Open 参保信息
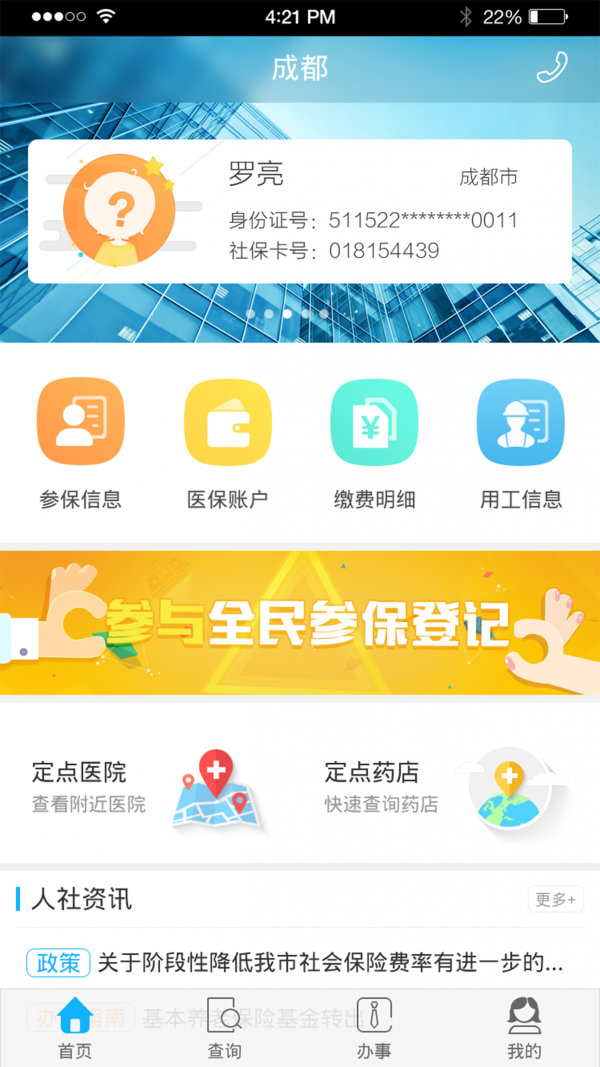The height and width of the screenshot is (1067, 600). pos(81,444)
